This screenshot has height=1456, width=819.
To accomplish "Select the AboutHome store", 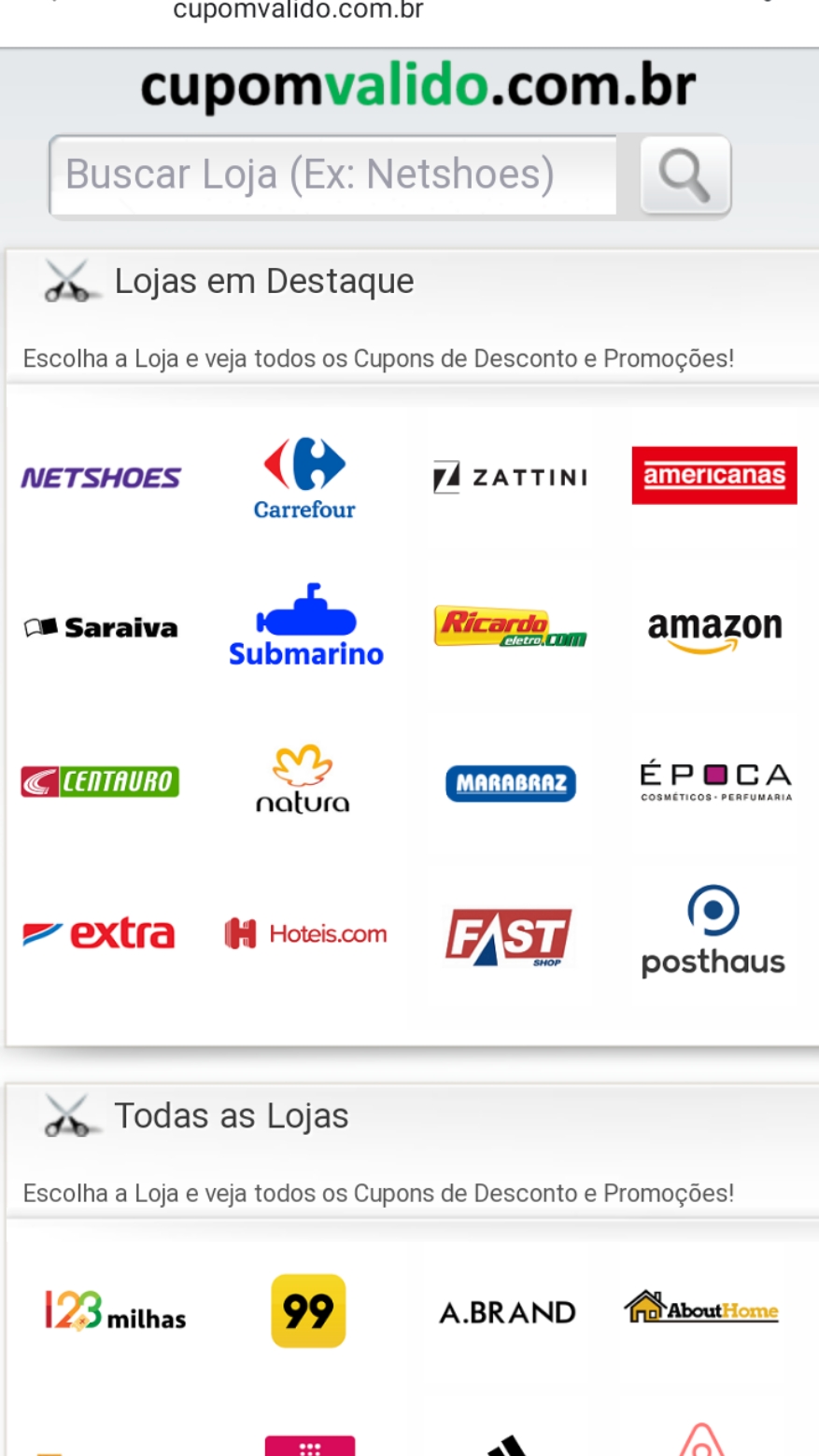I will (x=701, y=1307).
